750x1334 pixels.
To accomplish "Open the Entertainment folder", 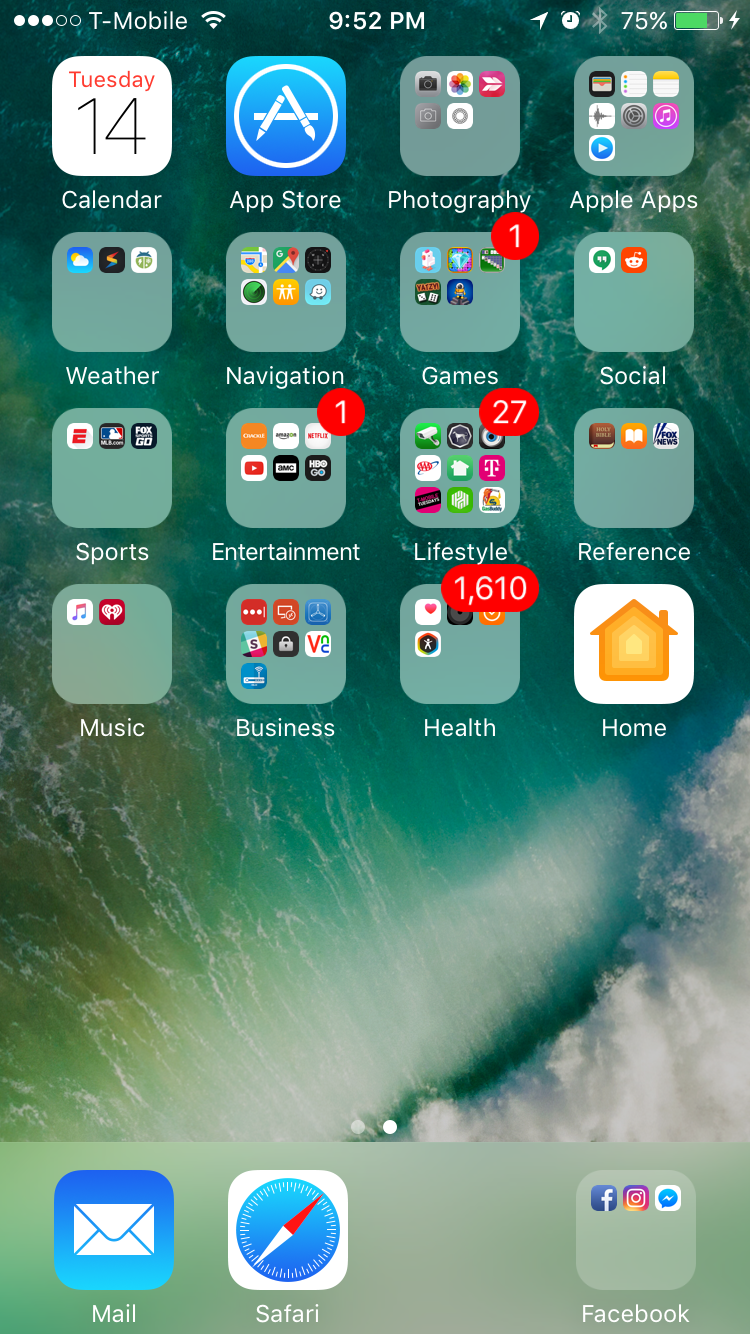I will click(286, 468).
